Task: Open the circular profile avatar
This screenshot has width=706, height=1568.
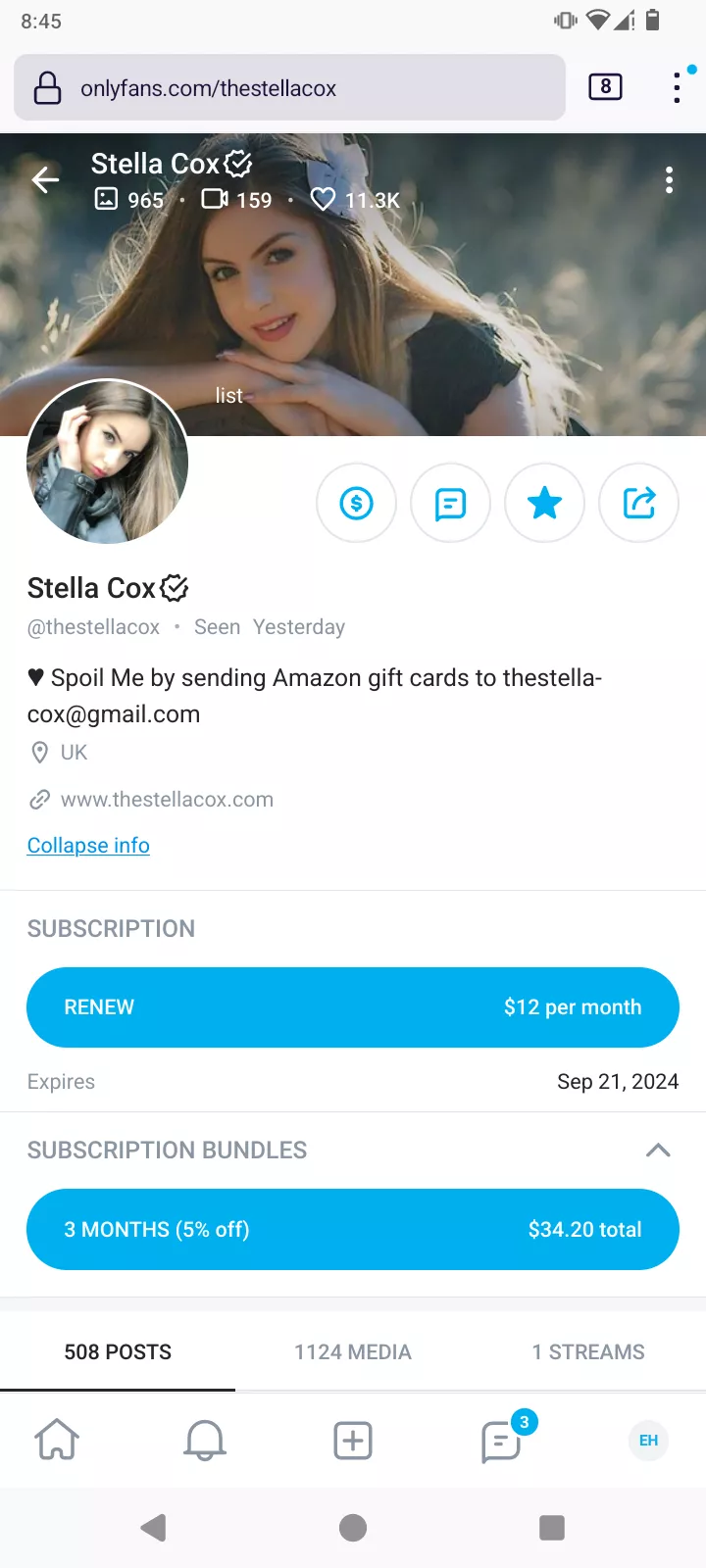Action: (107, 462)
